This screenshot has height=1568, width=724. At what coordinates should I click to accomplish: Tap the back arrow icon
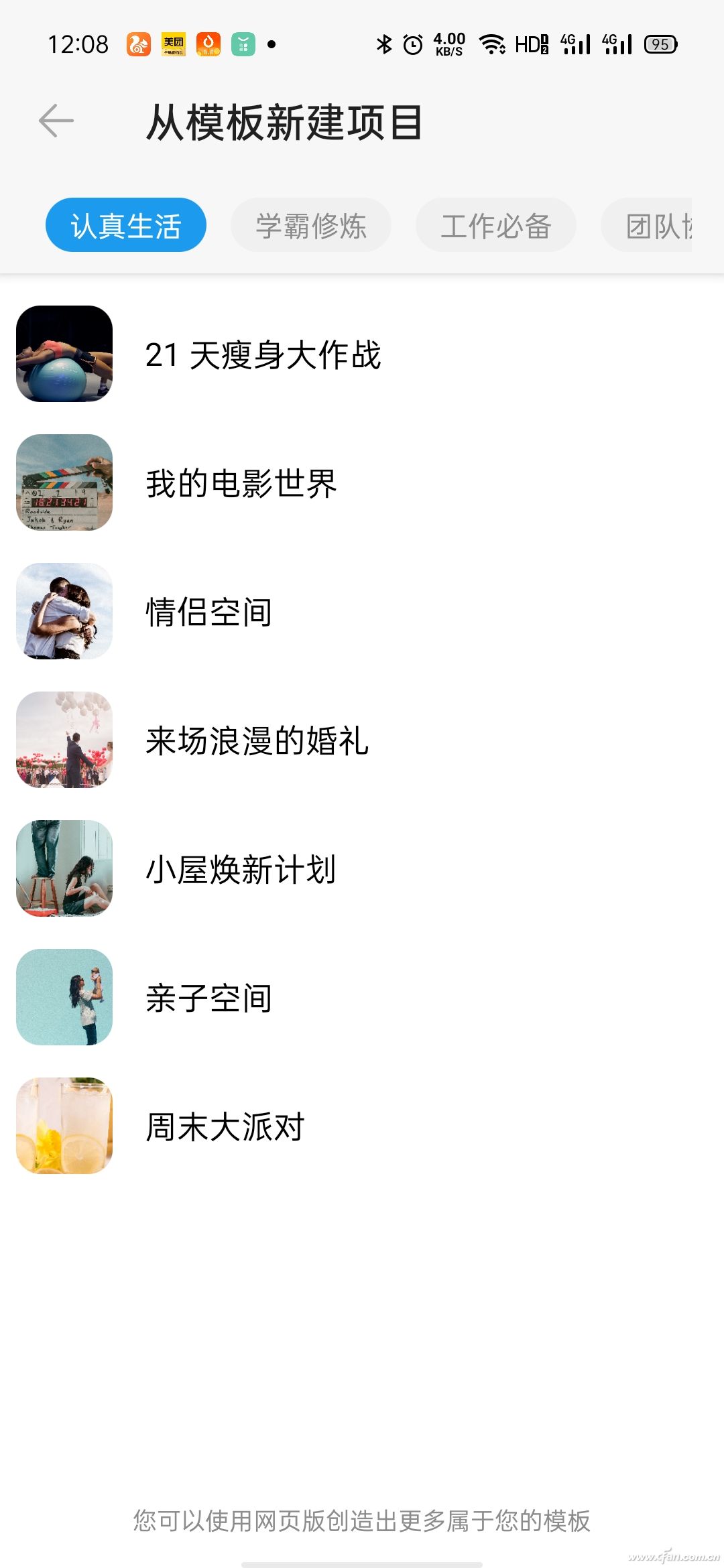pyautogui.click(x=55, y=121)
